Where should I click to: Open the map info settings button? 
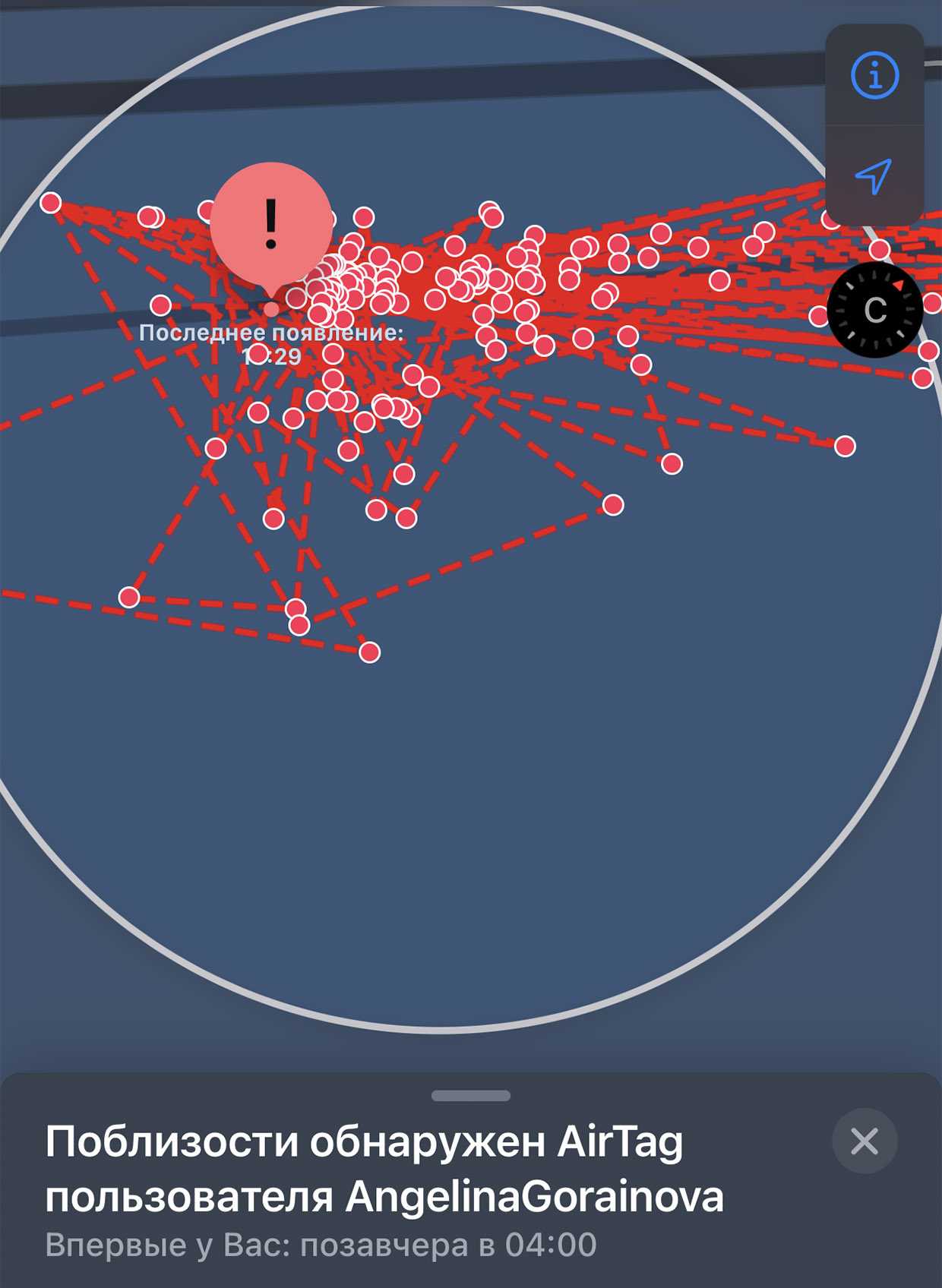coord(874,76)
